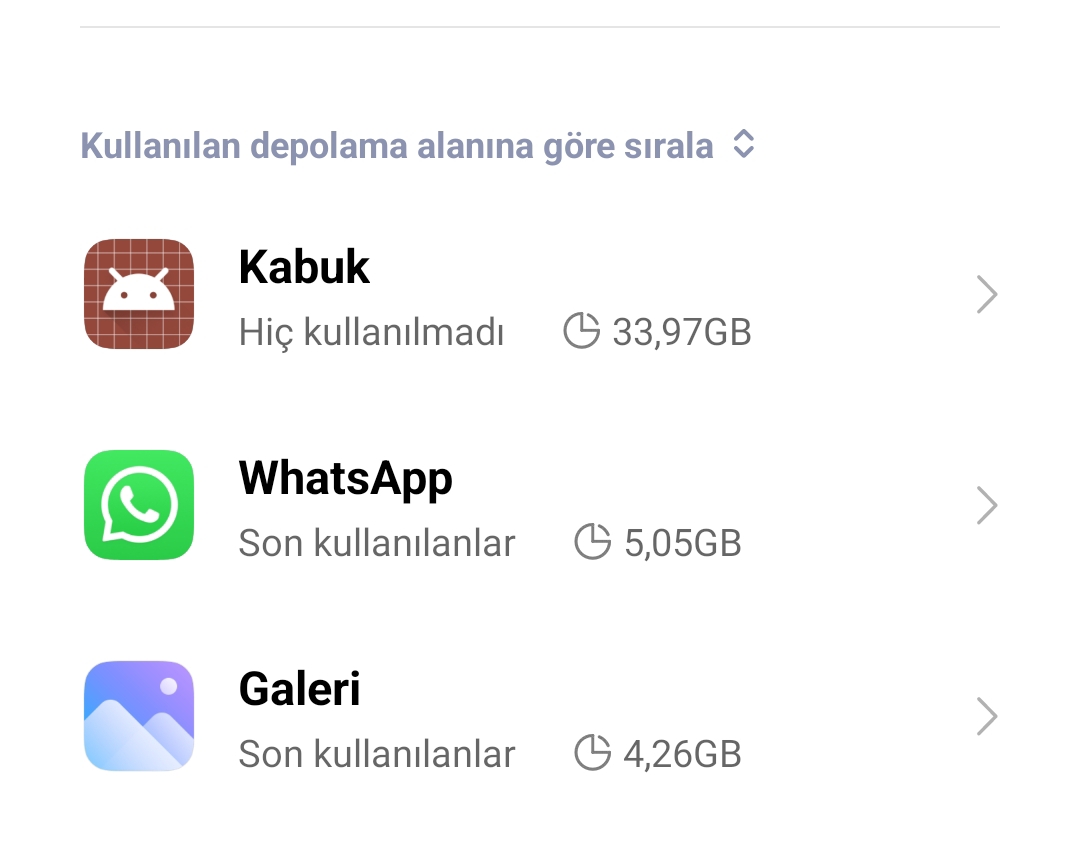This screenshot has width=1080, height=854.
Task: Open the Kabuk app storage details
Action: (x=540, y=296)
